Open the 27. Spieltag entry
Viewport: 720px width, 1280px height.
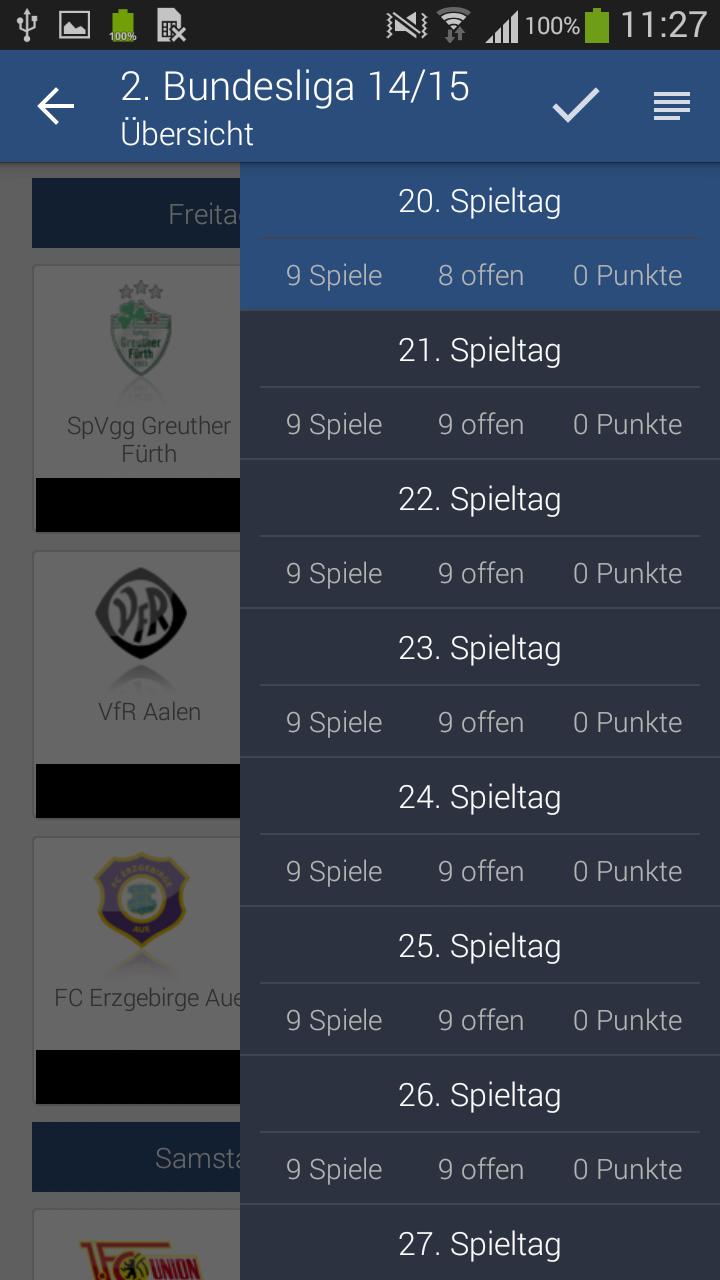pos(480,1244)
